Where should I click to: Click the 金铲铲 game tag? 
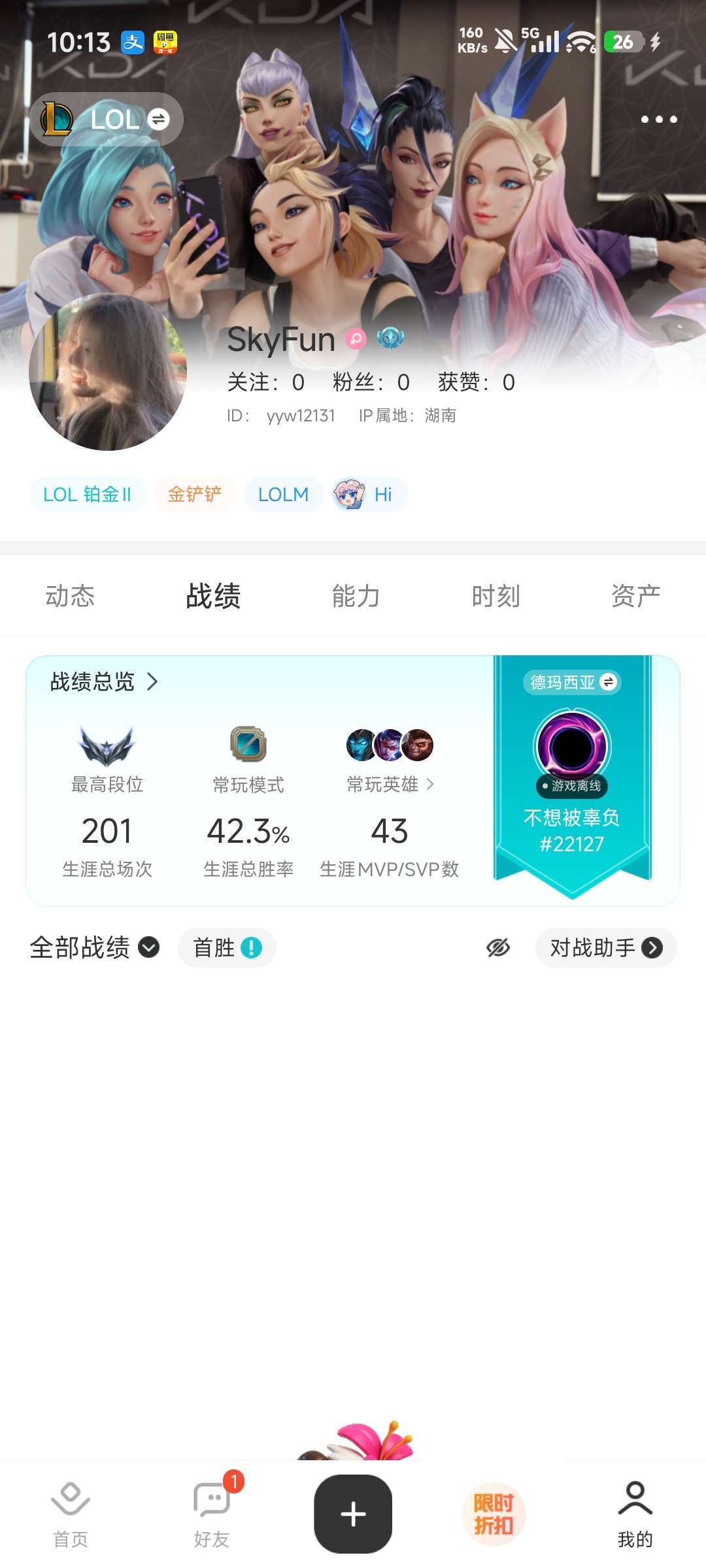click(194, 495)
